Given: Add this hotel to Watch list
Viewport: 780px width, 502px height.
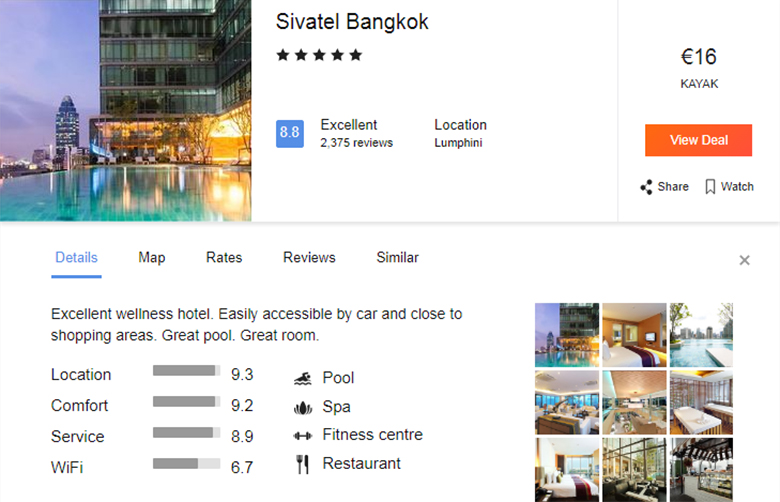Looking at the screenshot, I should (728, 187).
